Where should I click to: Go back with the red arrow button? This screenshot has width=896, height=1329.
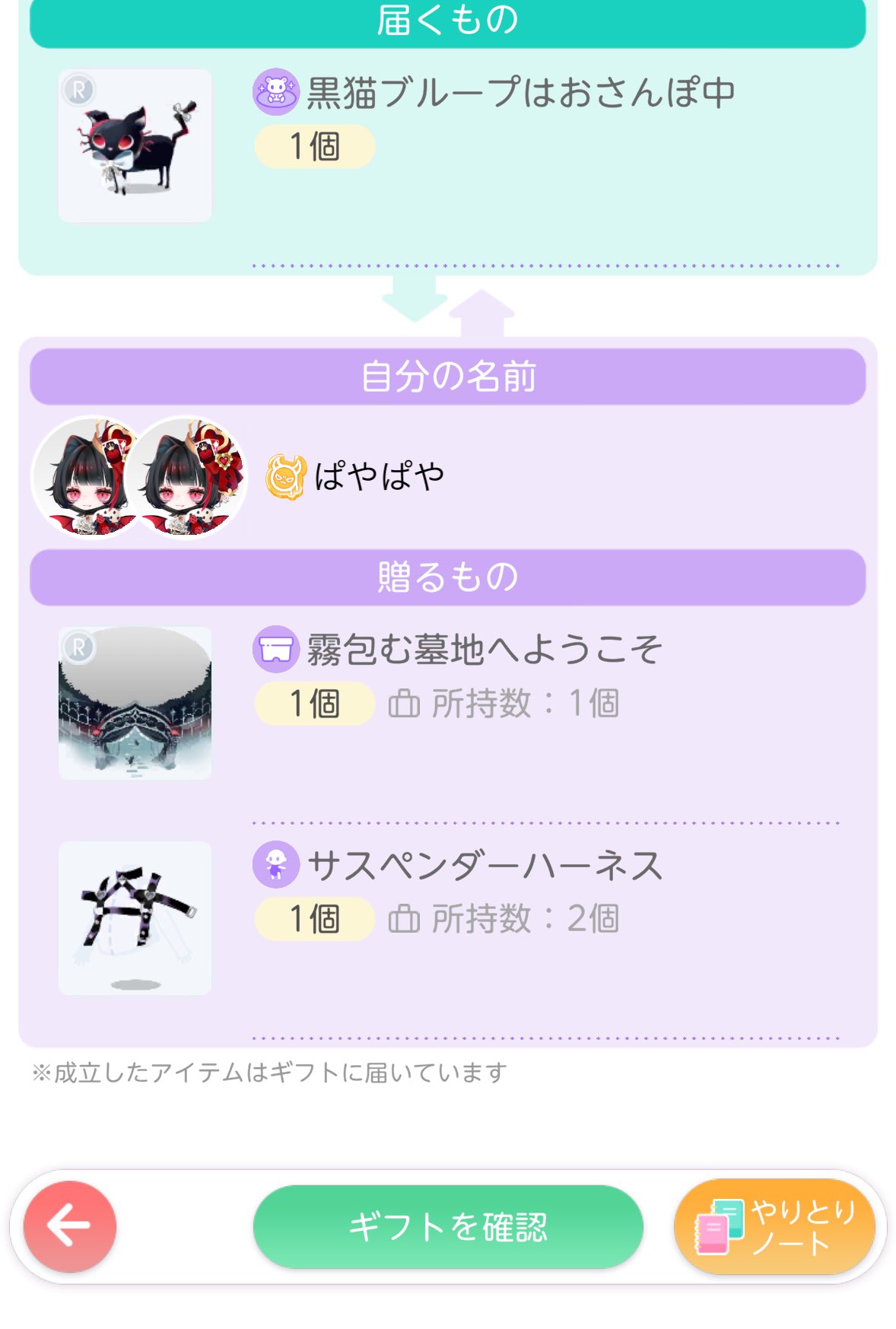click(x=70, y=1226)
